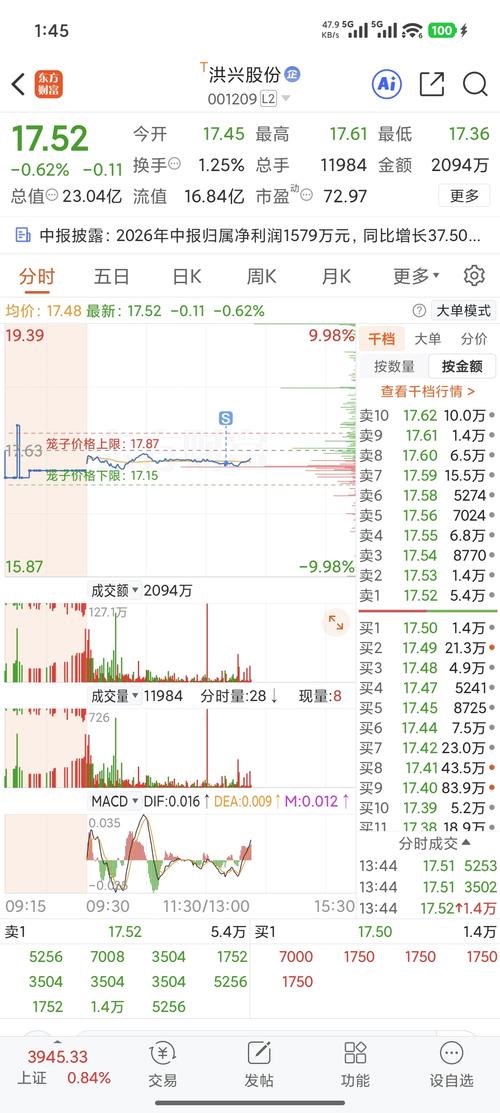500x1113 pixels.
Task: Tap 更多 for more quote data
Action: click(x=464, y=195)
